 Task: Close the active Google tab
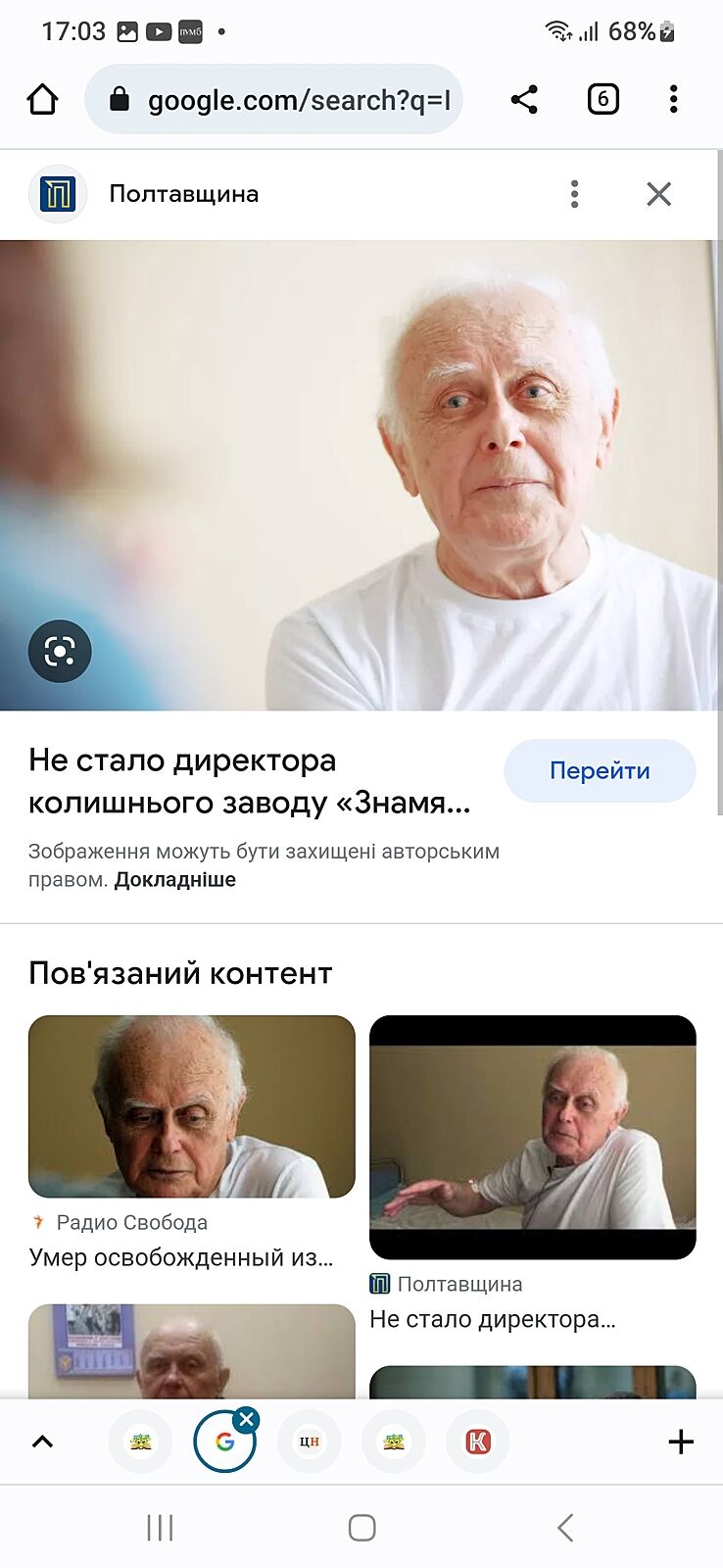pos(247,1419)
